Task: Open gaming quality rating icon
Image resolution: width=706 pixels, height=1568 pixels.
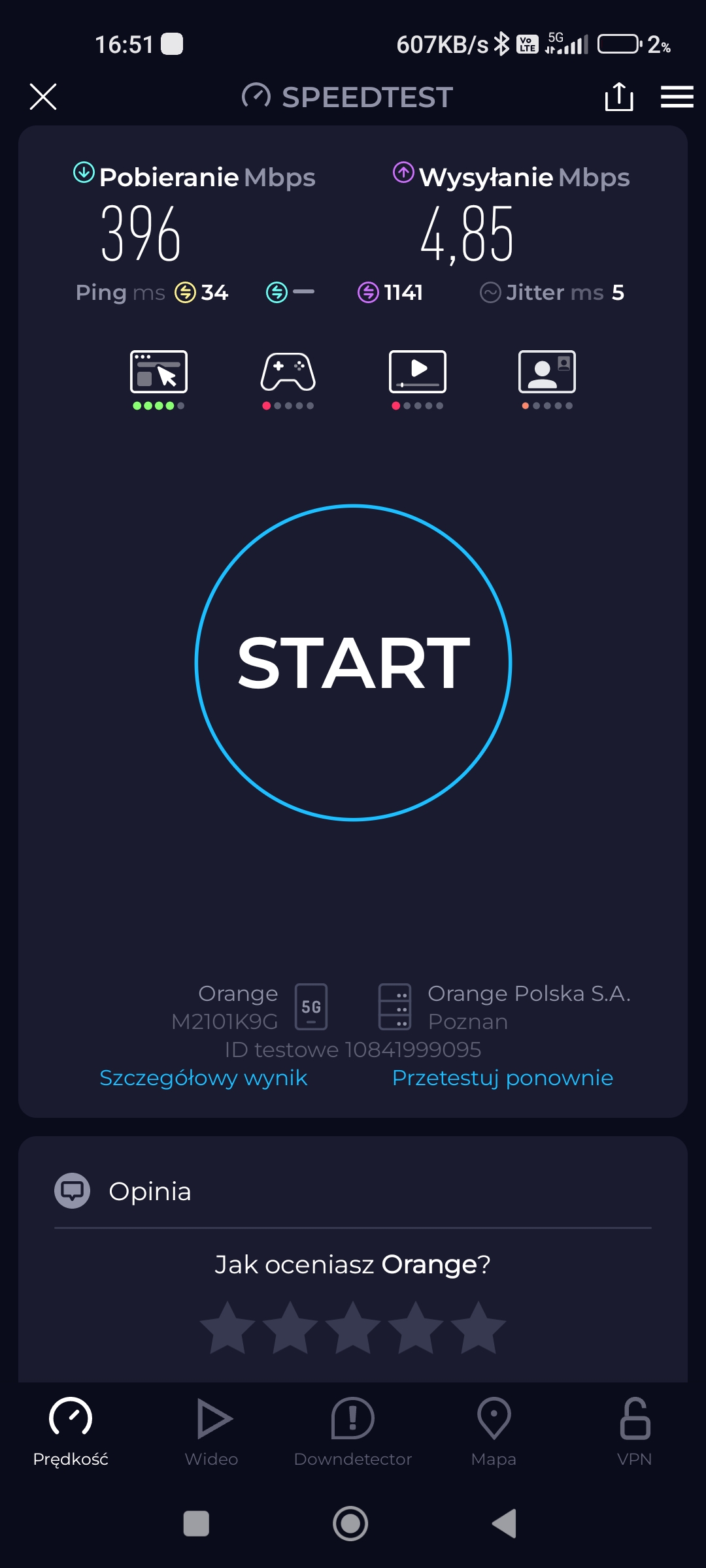Action: coord(288,373)
